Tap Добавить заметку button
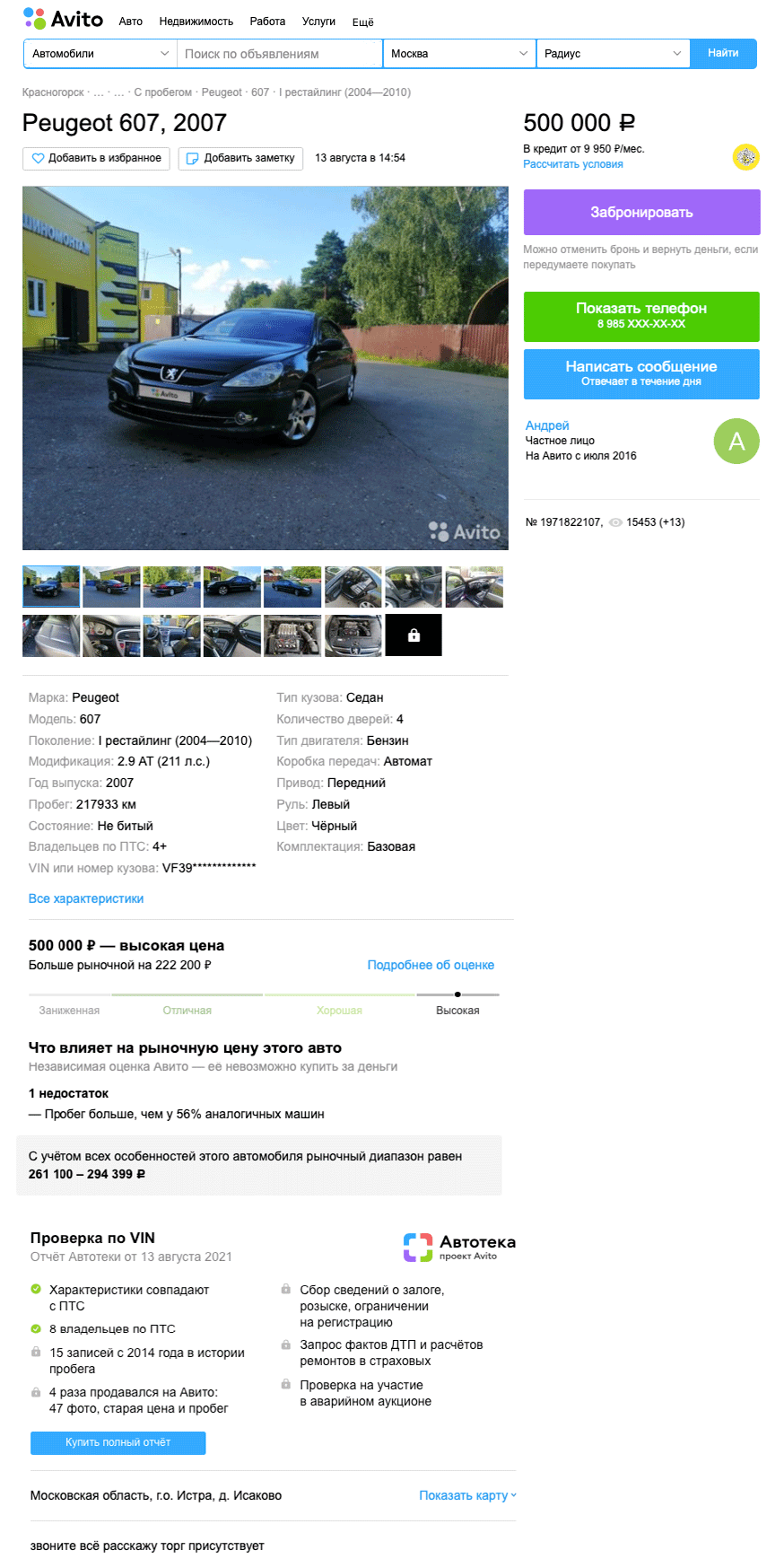 (240, 158)
